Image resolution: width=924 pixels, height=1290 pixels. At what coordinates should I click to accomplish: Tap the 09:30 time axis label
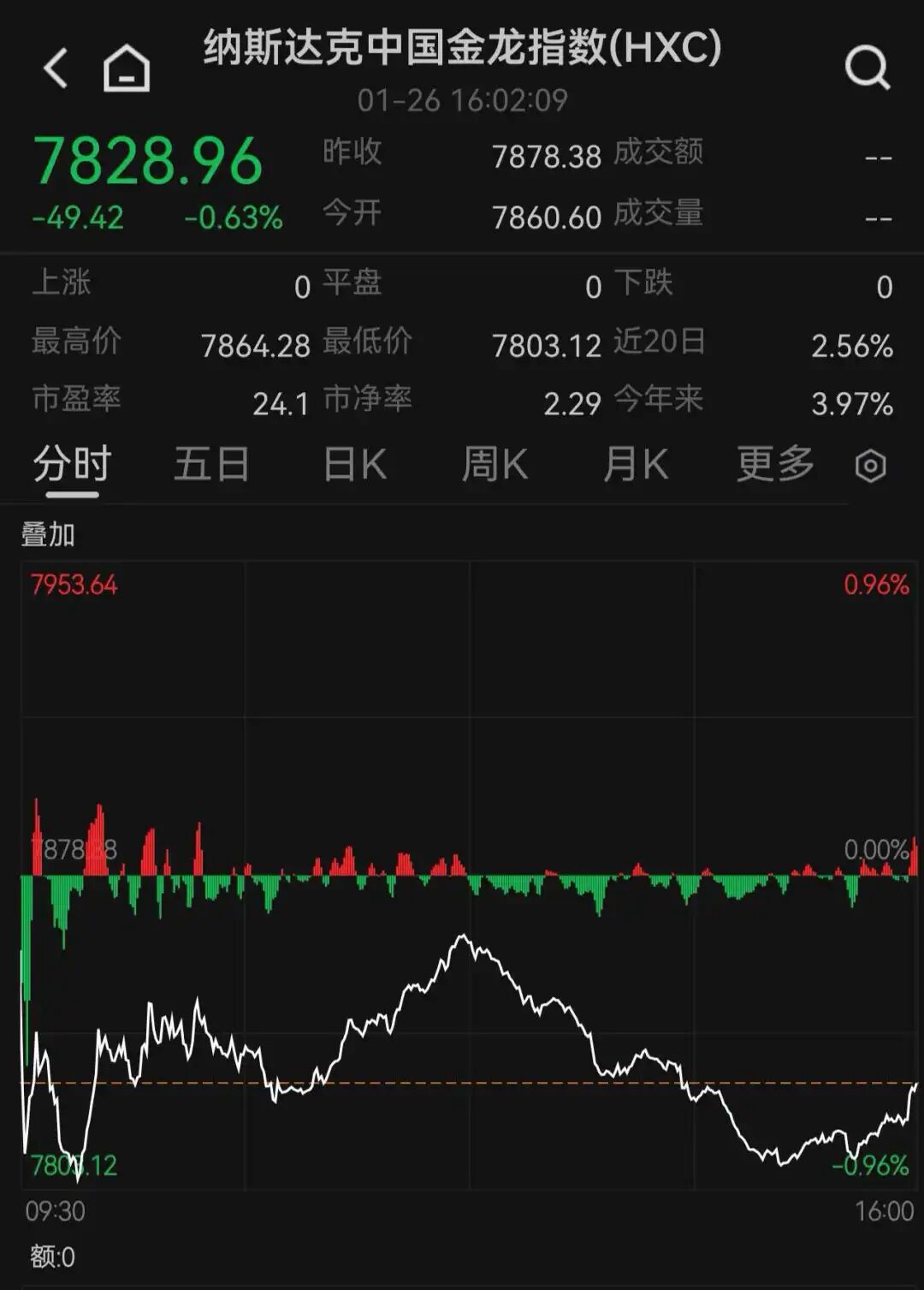pyautogui.click(x=56, y=1210)
